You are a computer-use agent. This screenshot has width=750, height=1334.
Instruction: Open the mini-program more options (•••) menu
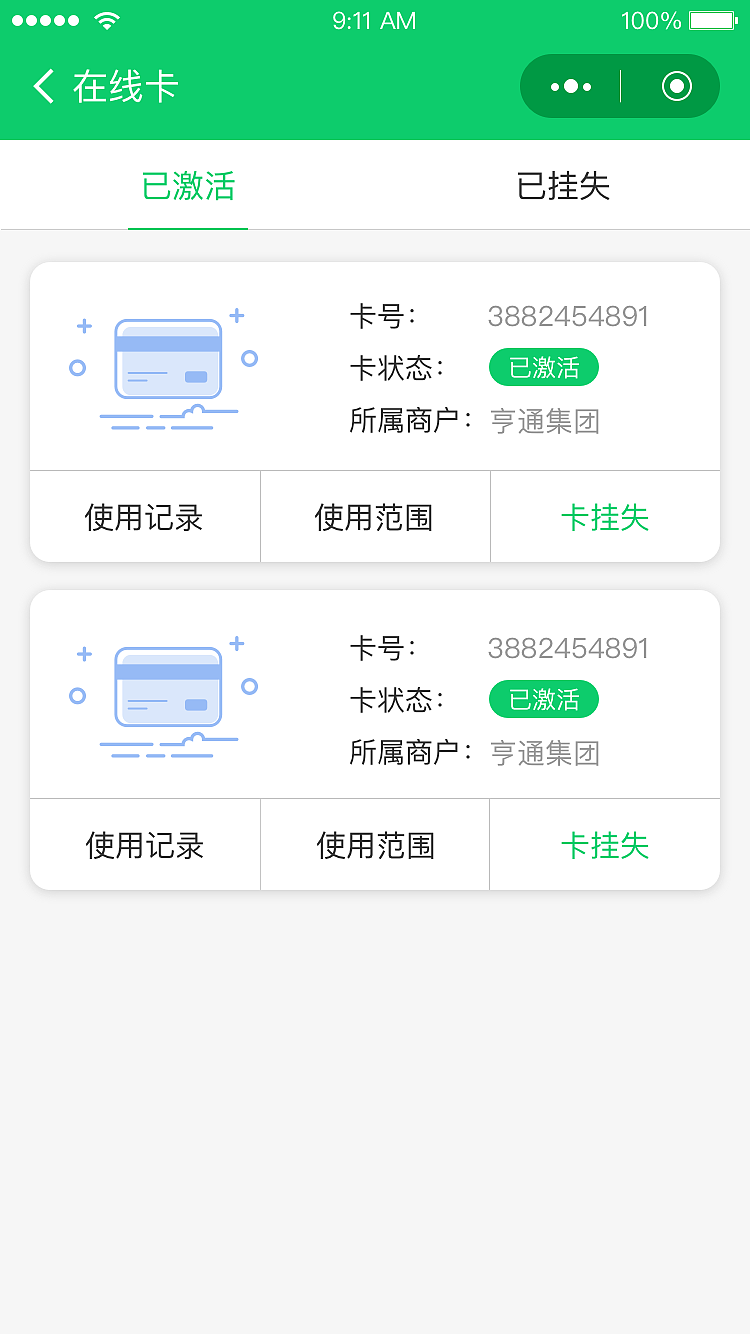tap(568, 86)
